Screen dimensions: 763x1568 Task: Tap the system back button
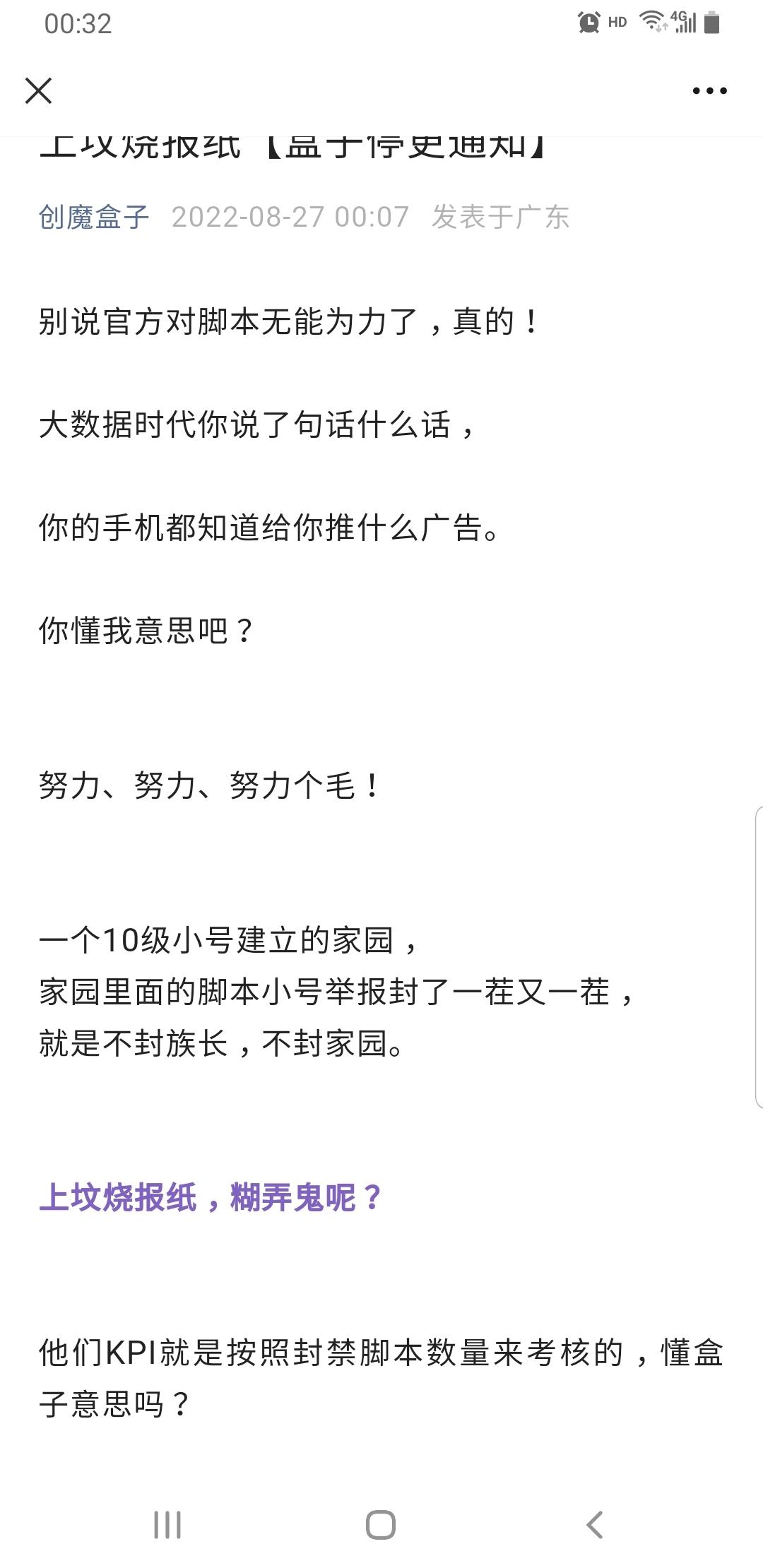[594, 1524]
